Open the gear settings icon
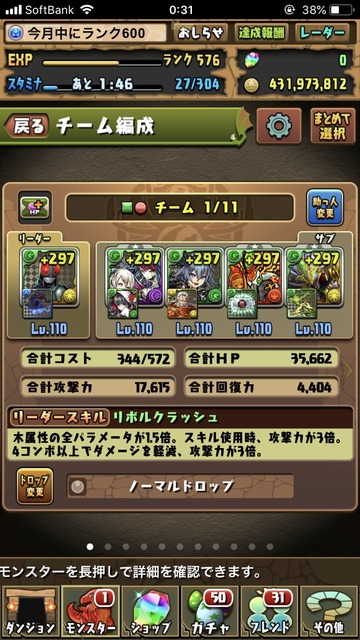This screenshot has width=360, height=640. tap(279, 126)
